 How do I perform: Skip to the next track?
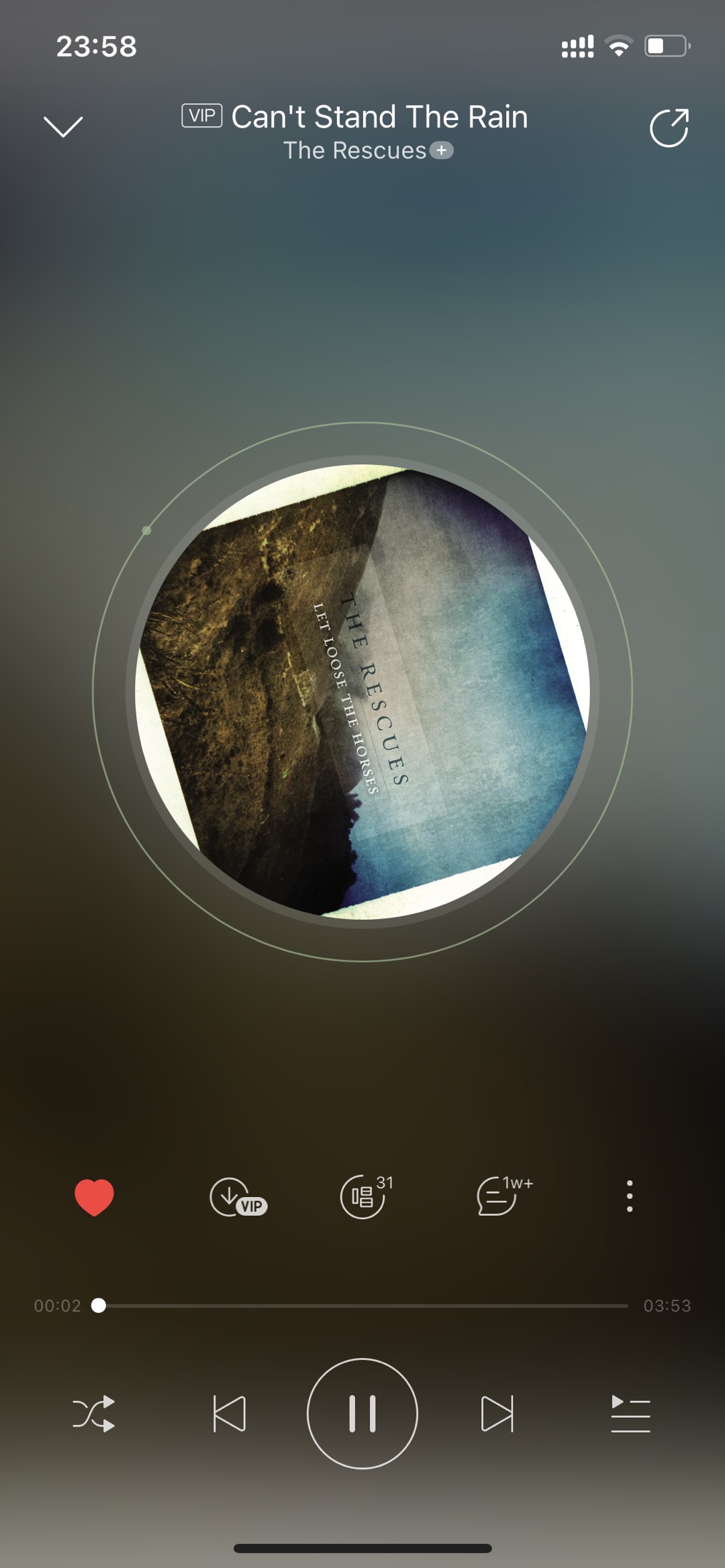pos(497,1414)
